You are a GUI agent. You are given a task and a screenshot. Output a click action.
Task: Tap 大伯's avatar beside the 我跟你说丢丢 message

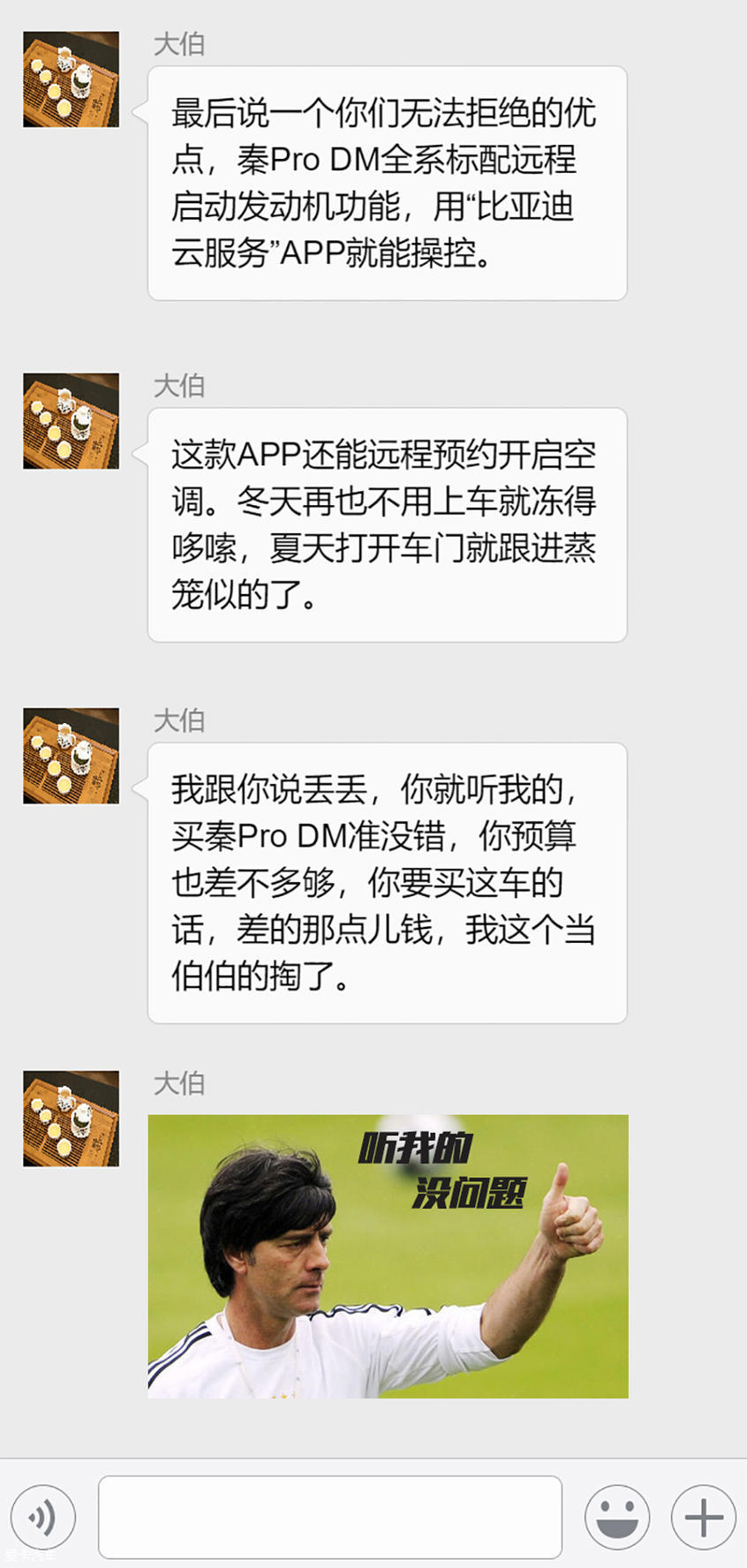click(71, 756)
